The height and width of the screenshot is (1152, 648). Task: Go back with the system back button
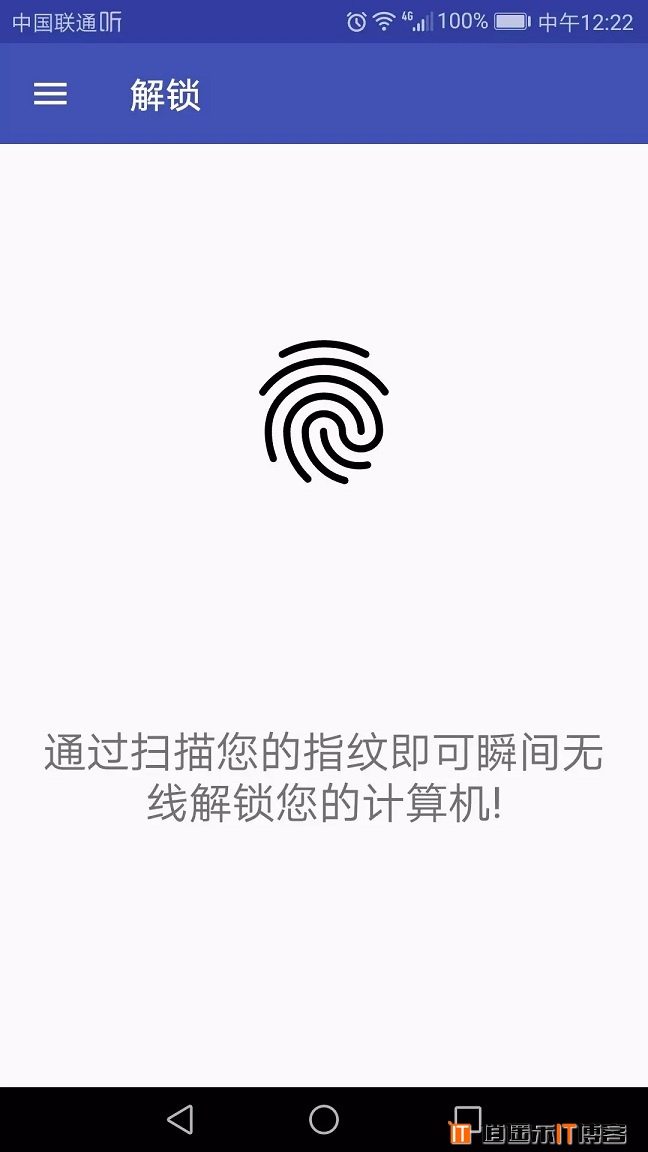pyautogui.click(x=180, y=1119)
